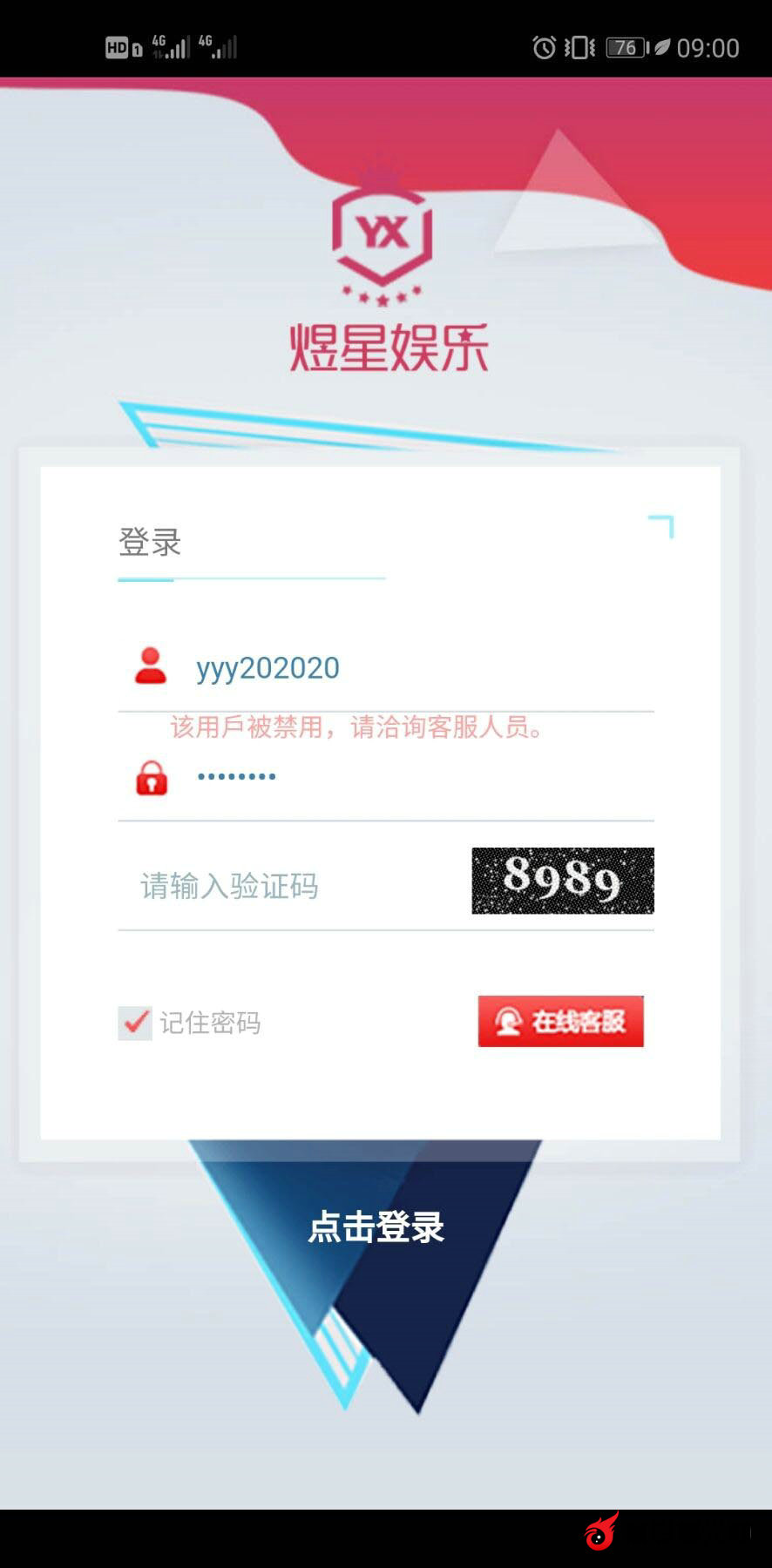Uncheck the 记住密码 checkbox
Image resolution: width=772 pixels, height=1568 pixels.
click(135, 1023)
